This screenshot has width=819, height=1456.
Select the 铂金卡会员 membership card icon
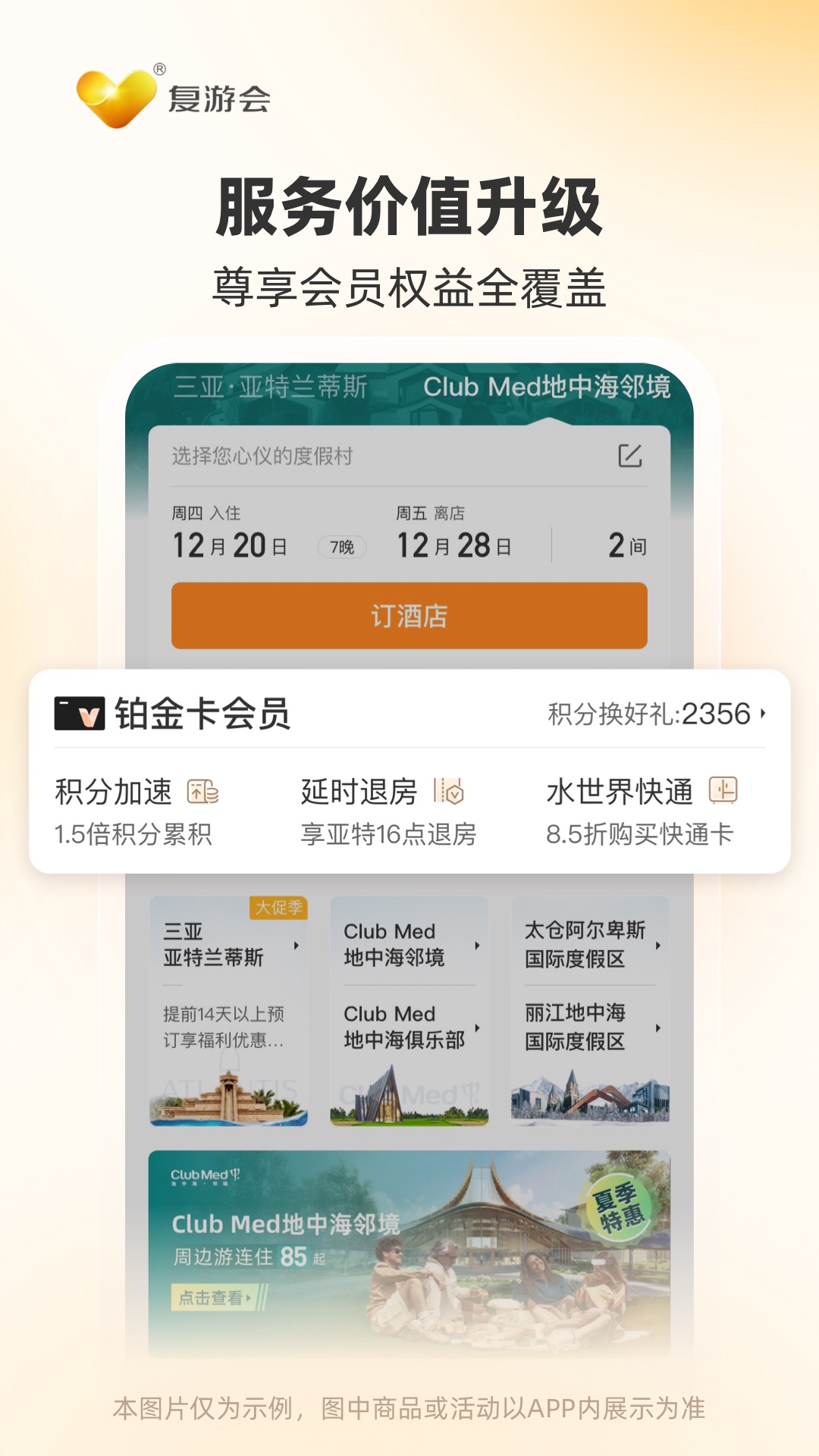pyautogui.click(x=78, y=714)
